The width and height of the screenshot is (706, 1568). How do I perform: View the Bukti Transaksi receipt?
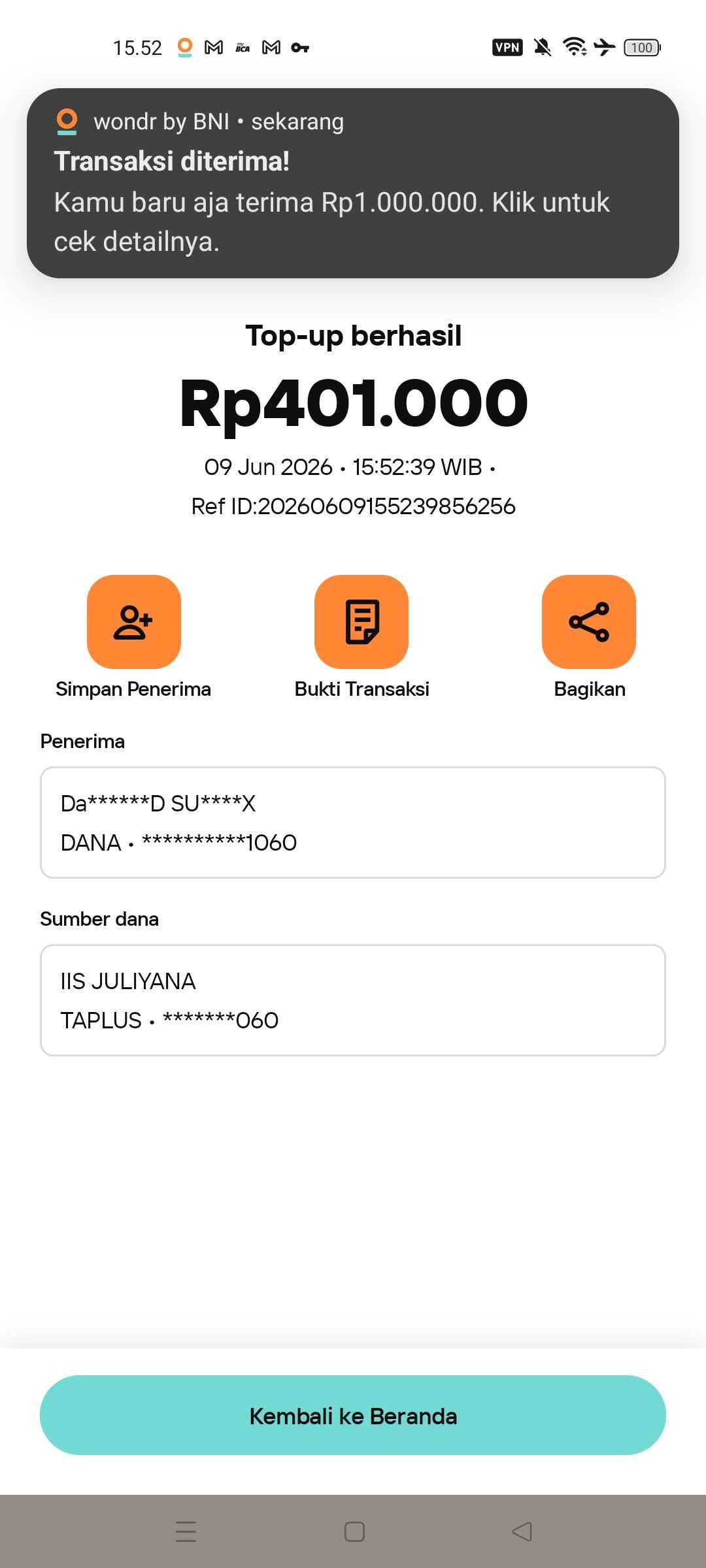click(361, 621)
